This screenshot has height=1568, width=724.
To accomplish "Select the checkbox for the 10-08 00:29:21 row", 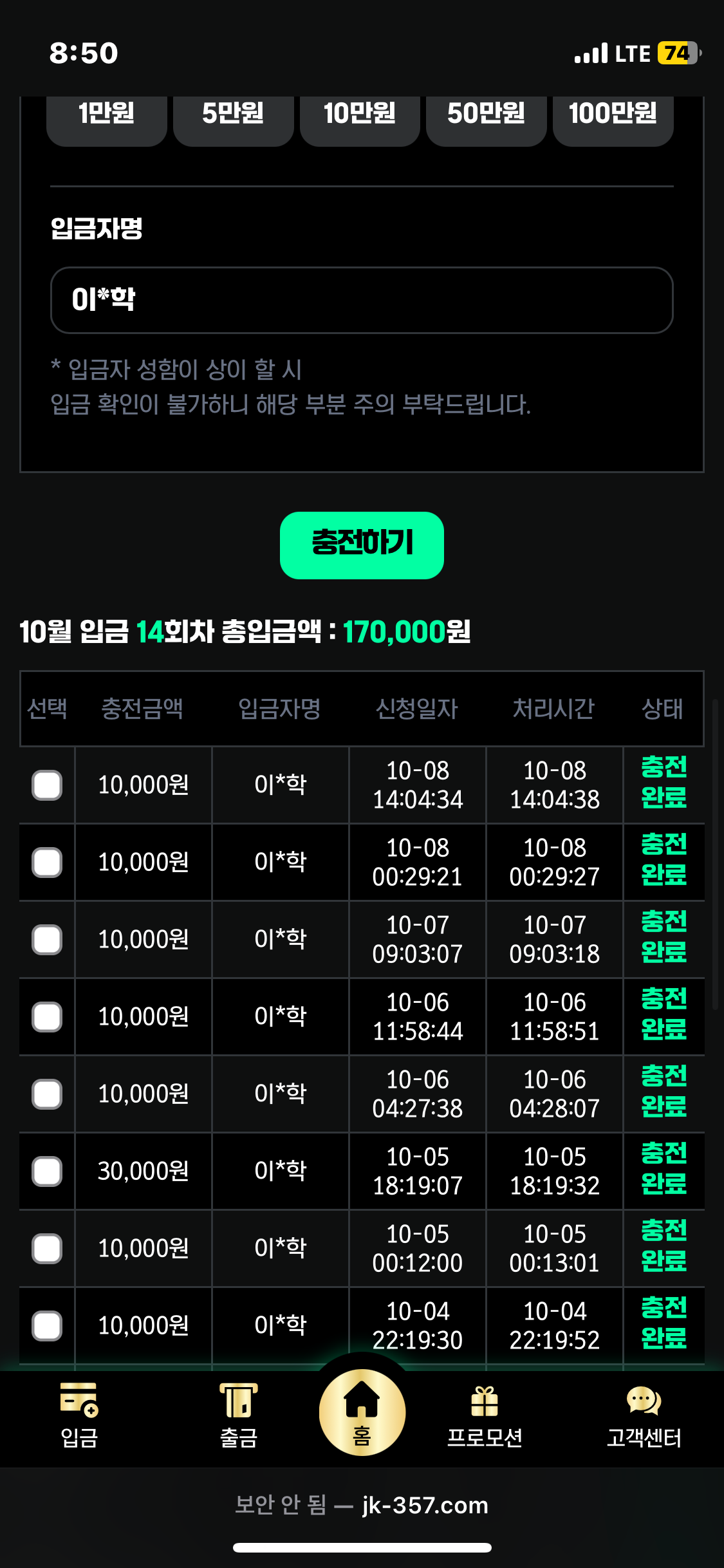I will (x=47, y=863).
